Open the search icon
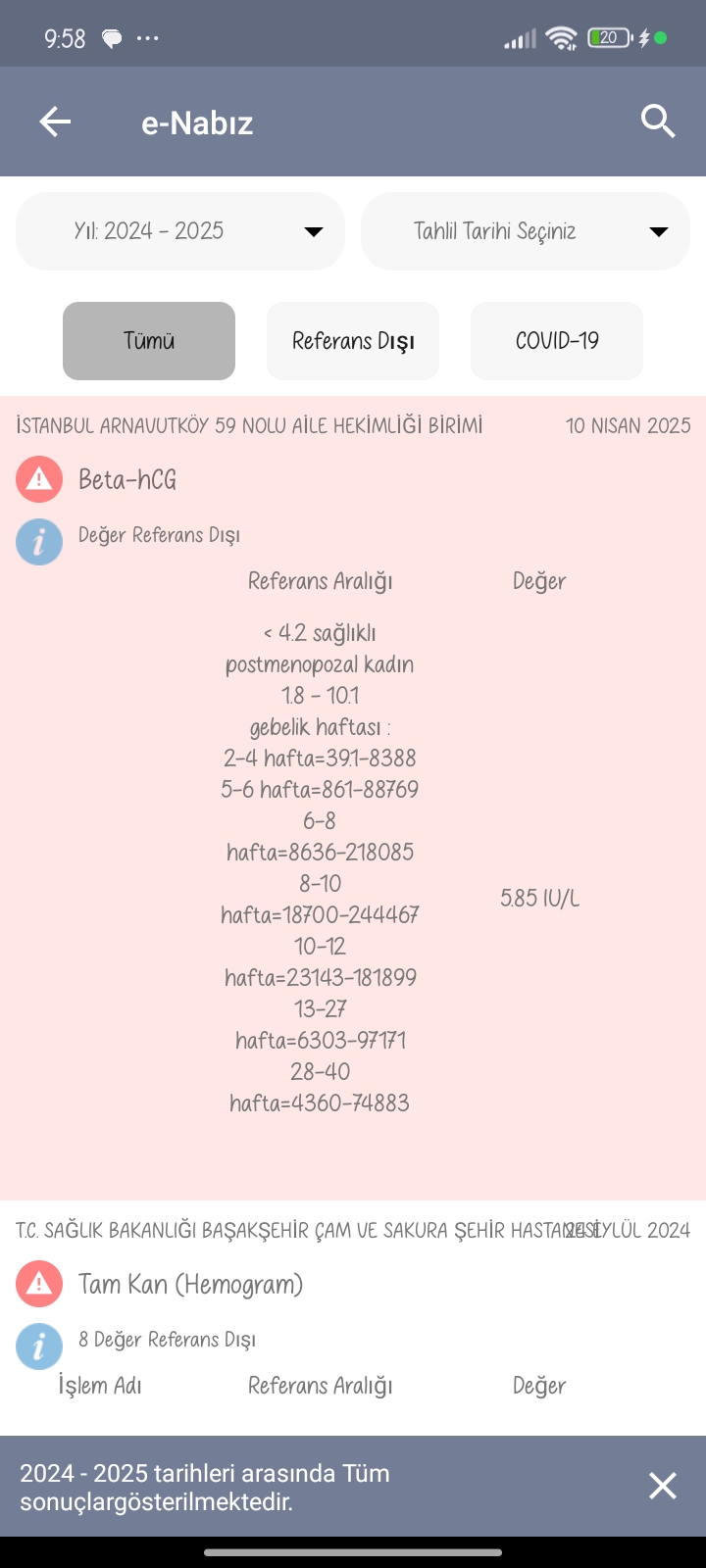Screen dimensions: 706x1568 click(658, 122)
